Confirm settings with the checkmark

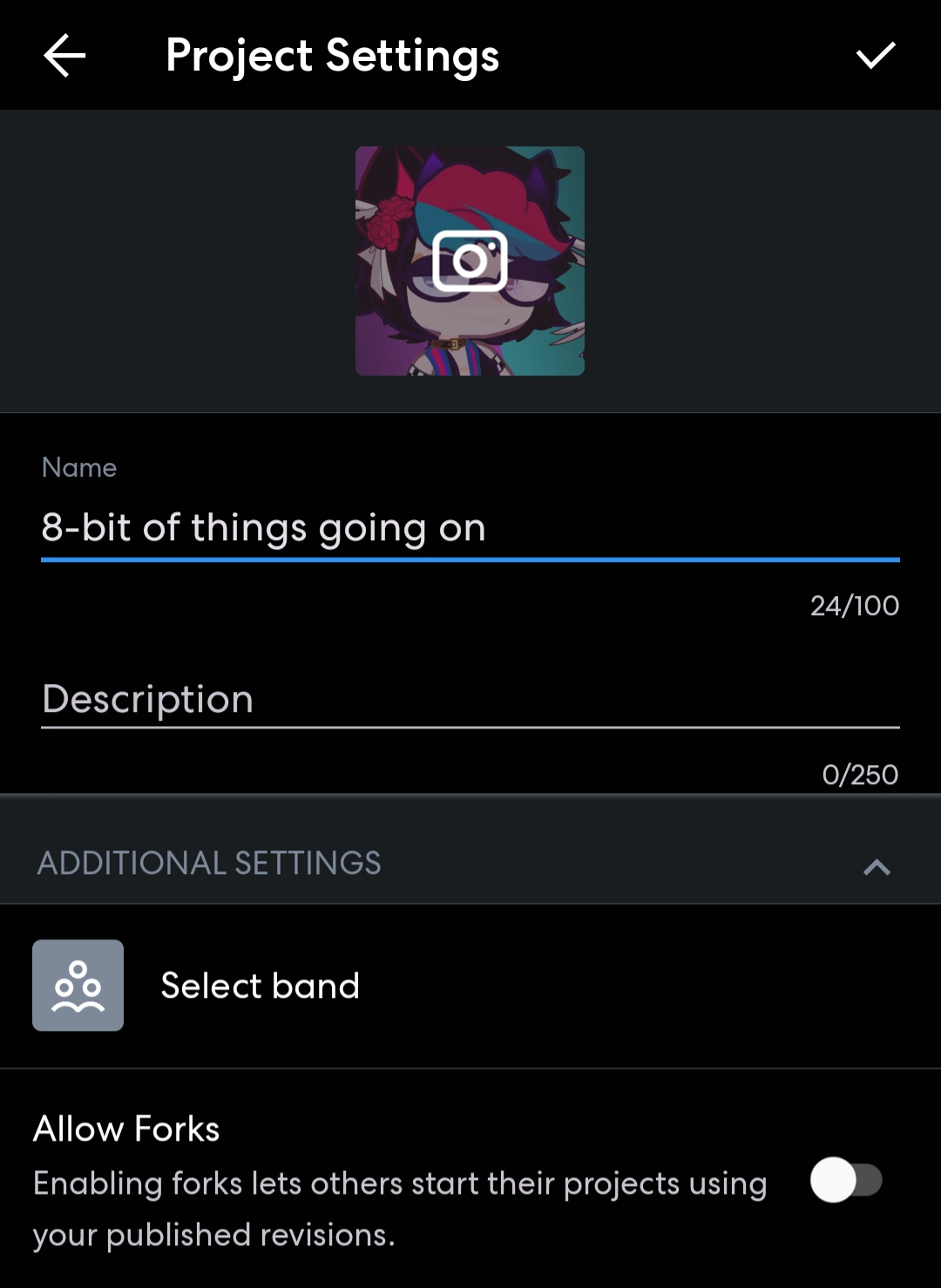point(875,56)
